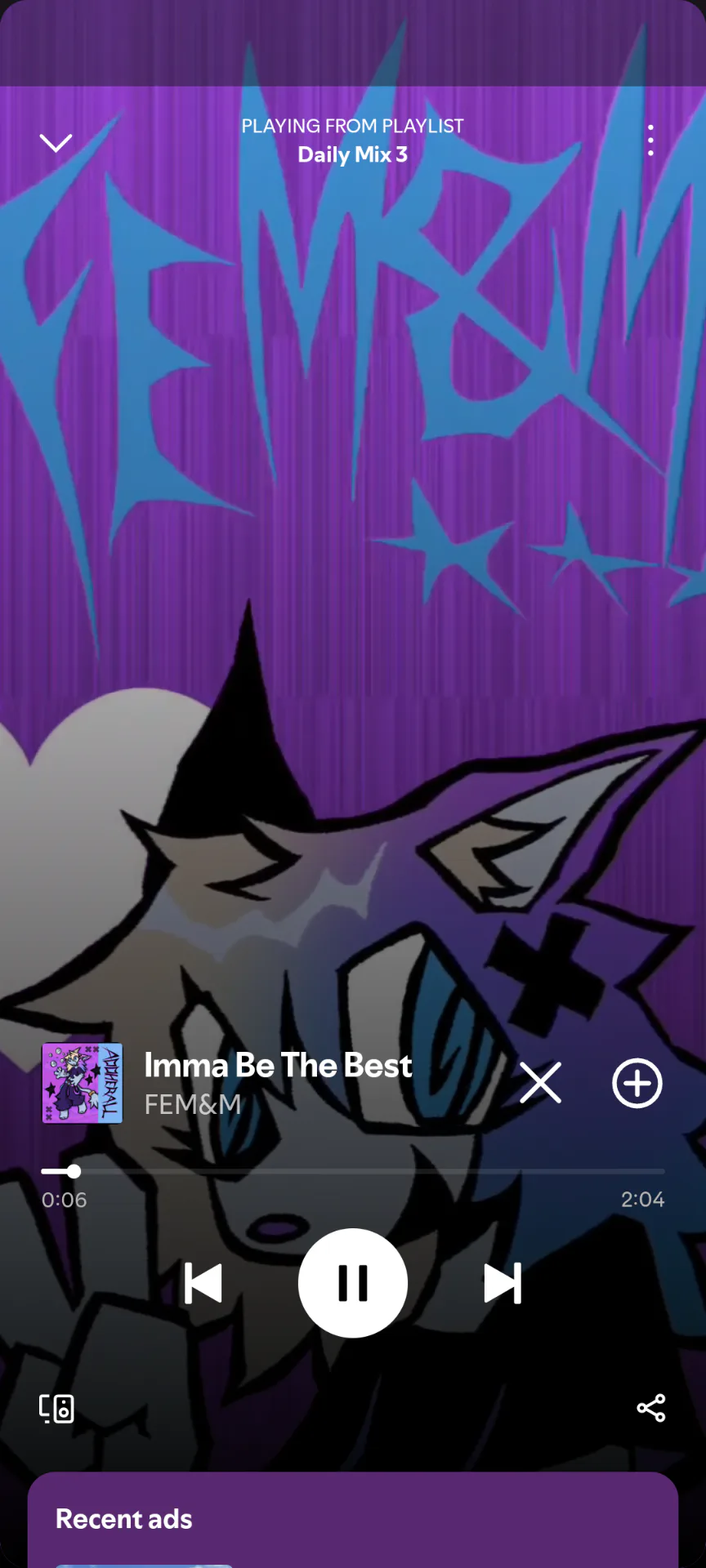Open the FEM&M artist name
Viewport: 706px width, 1568px height.
[x=193, y=1104]
